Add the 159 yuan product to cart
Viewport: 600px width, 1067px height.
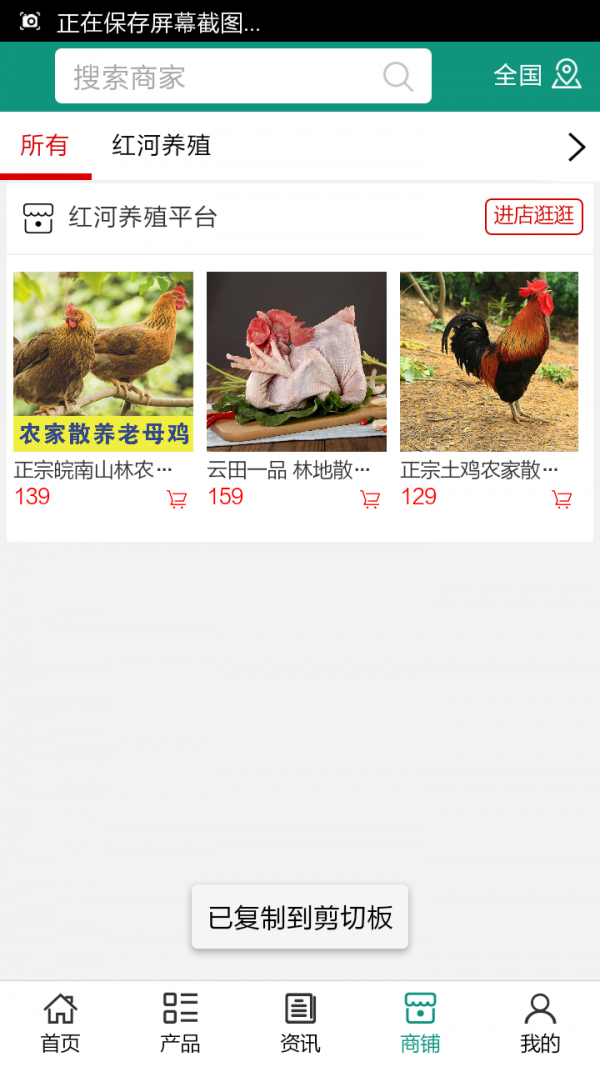[x=370, y=499]
